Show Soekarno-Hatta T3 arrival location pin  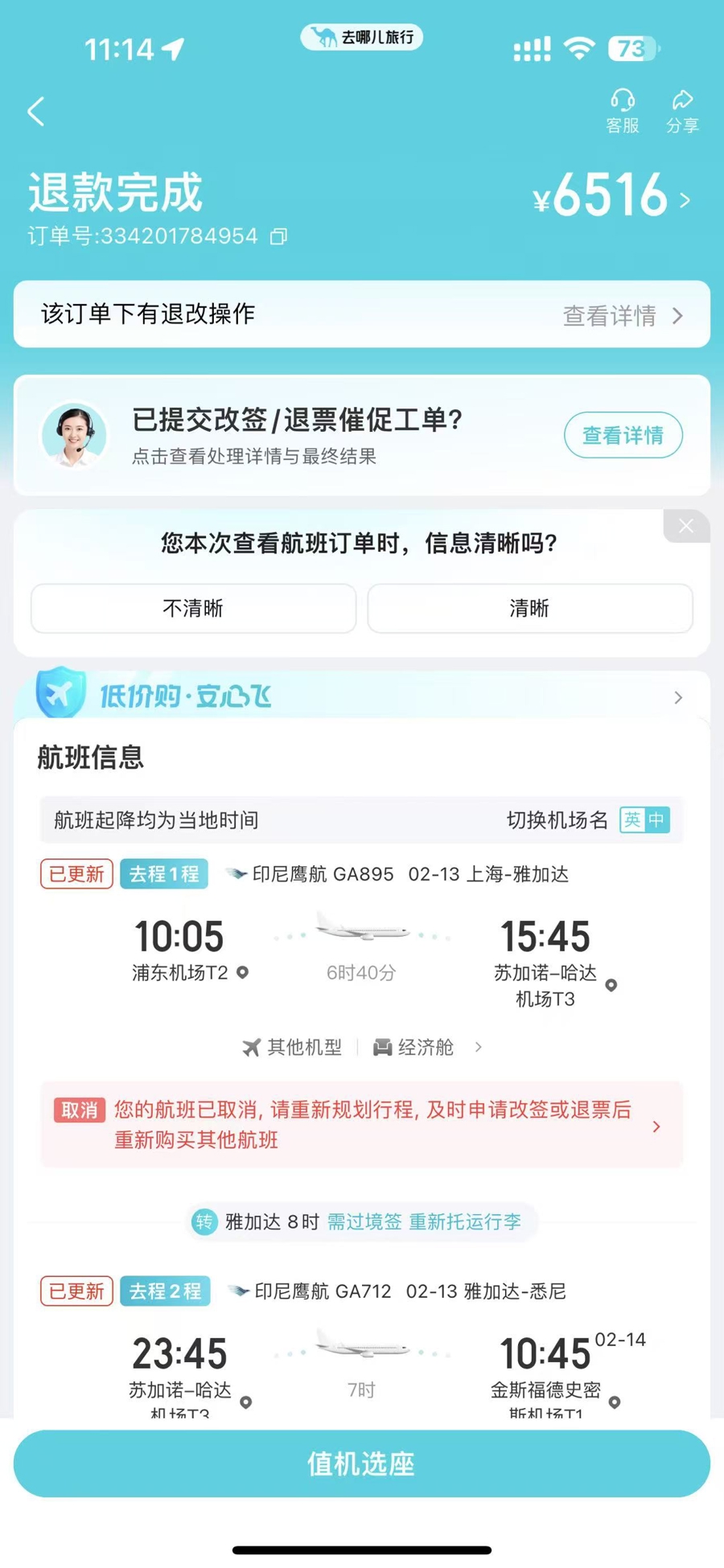pyautogui.click(x=611, y=985)
